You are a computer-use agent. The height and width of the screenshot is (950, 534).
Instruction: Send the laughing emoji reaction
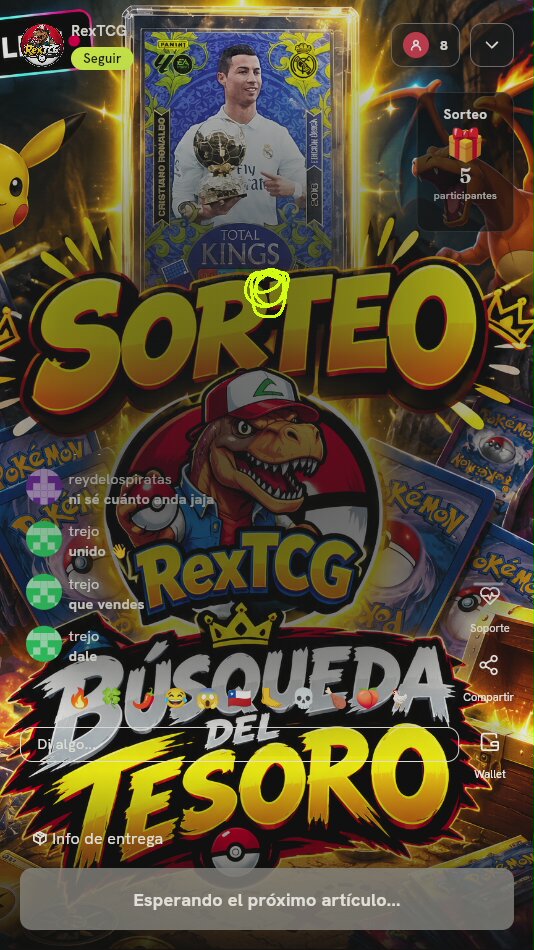[175, 699]
